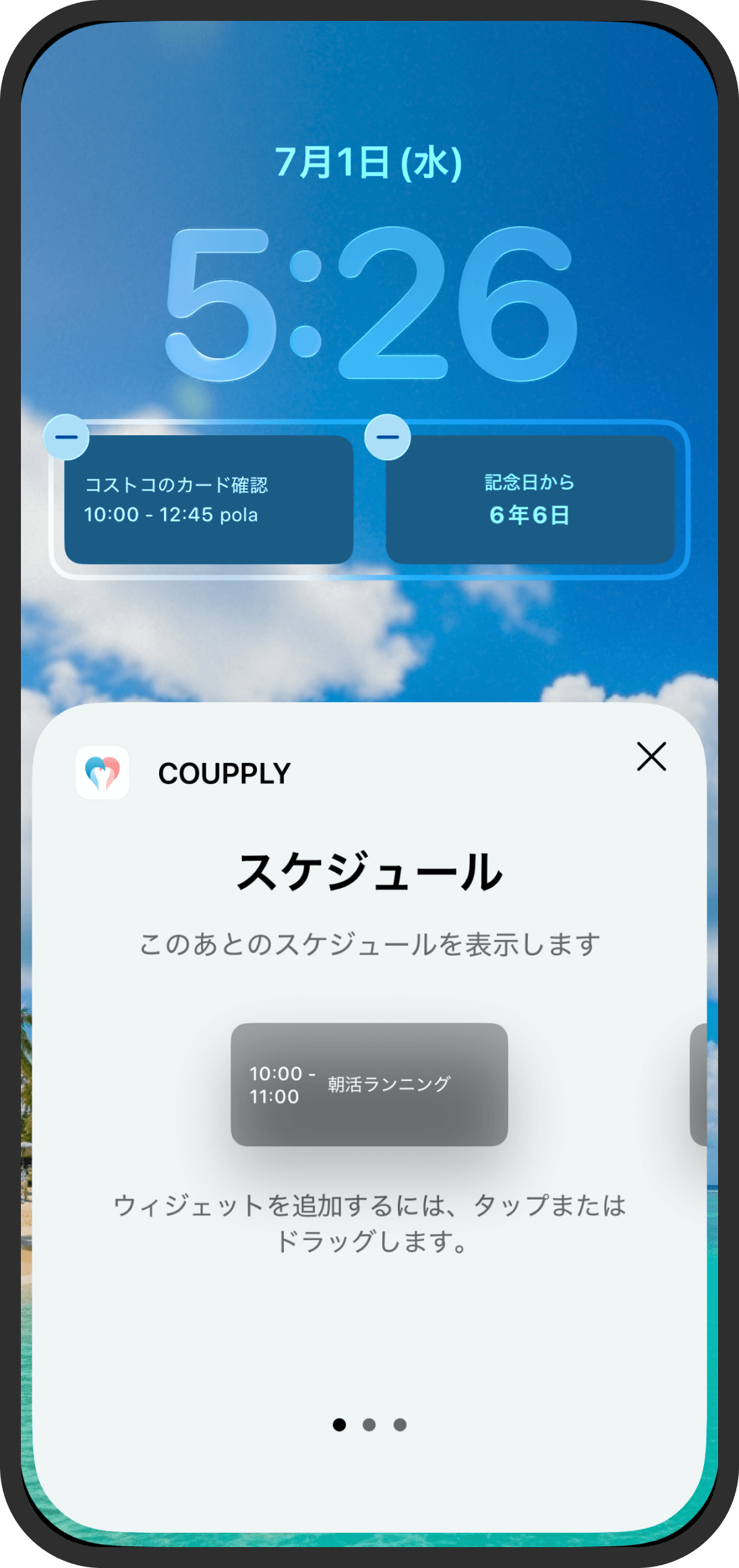Remove the 記念日から anniversary widget
Screen dimensions: 739x1568
pyautogui.click(x=388, y=437)
